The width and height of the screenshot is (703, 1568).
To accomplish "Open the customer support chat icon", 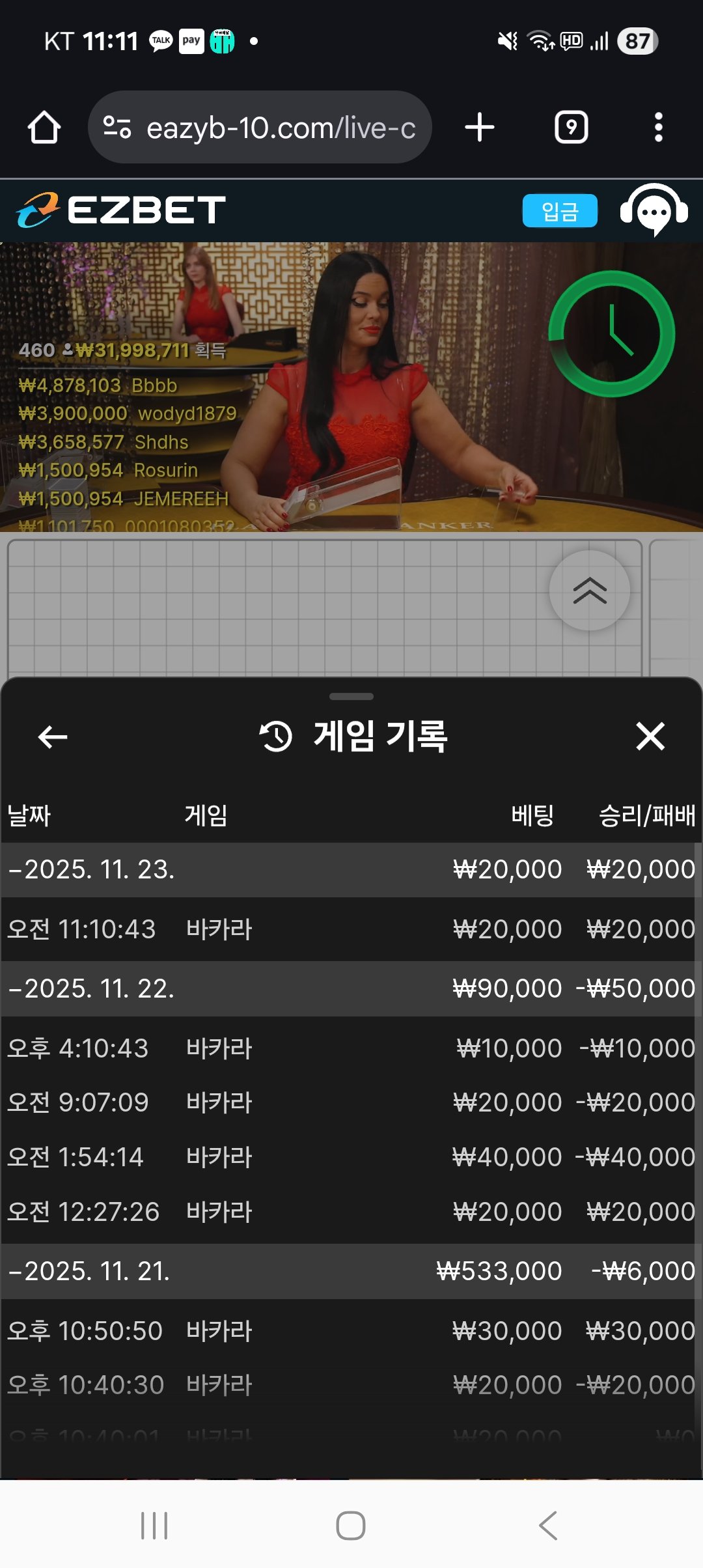I will (x=654, y=210).
